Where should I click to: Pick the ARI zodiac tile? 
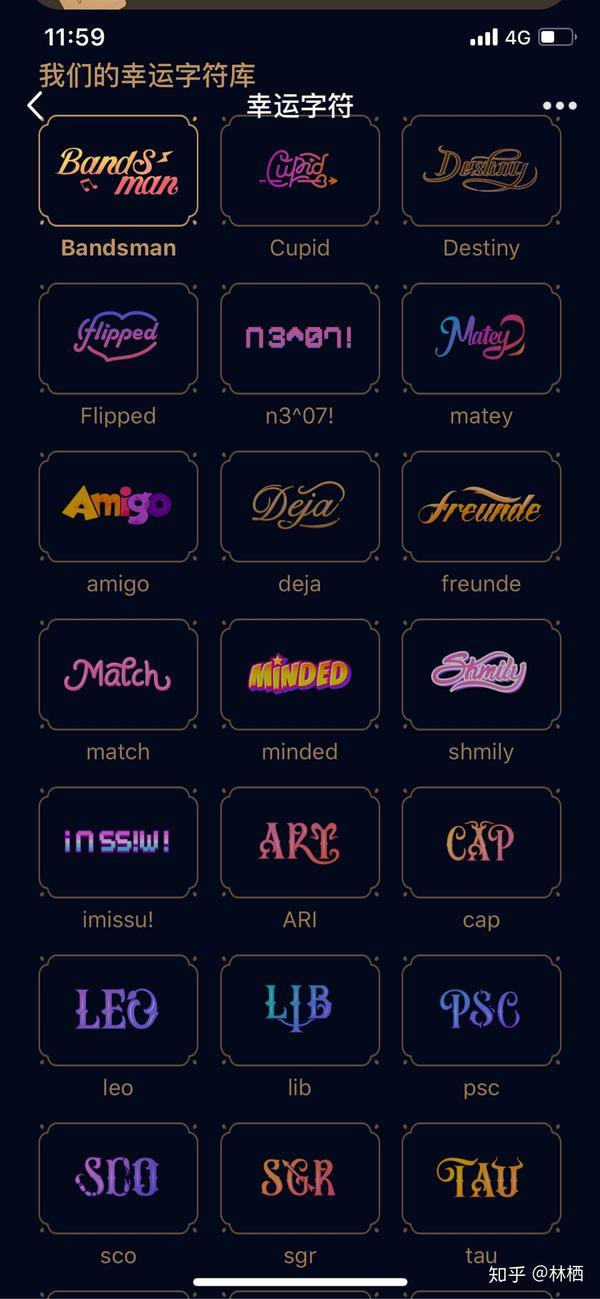coord(300,843)
